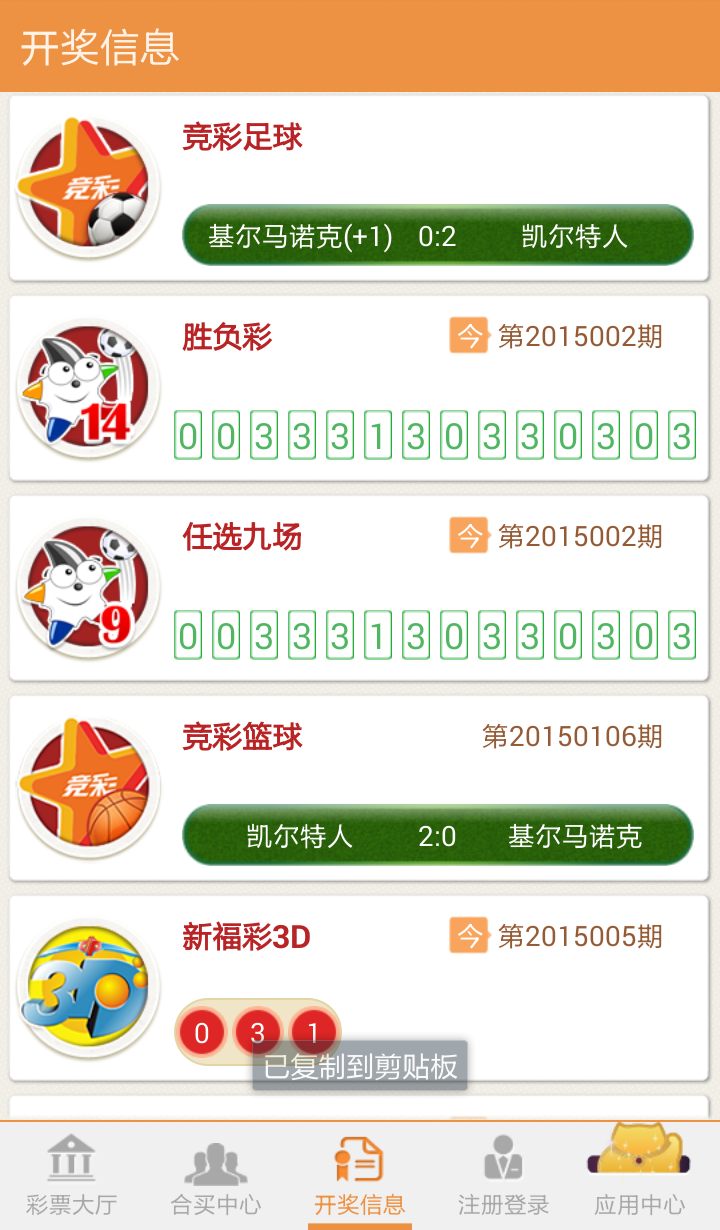Open the 竞彩篮球 results card
This screenshot has height=1230, width=720.
360,788
